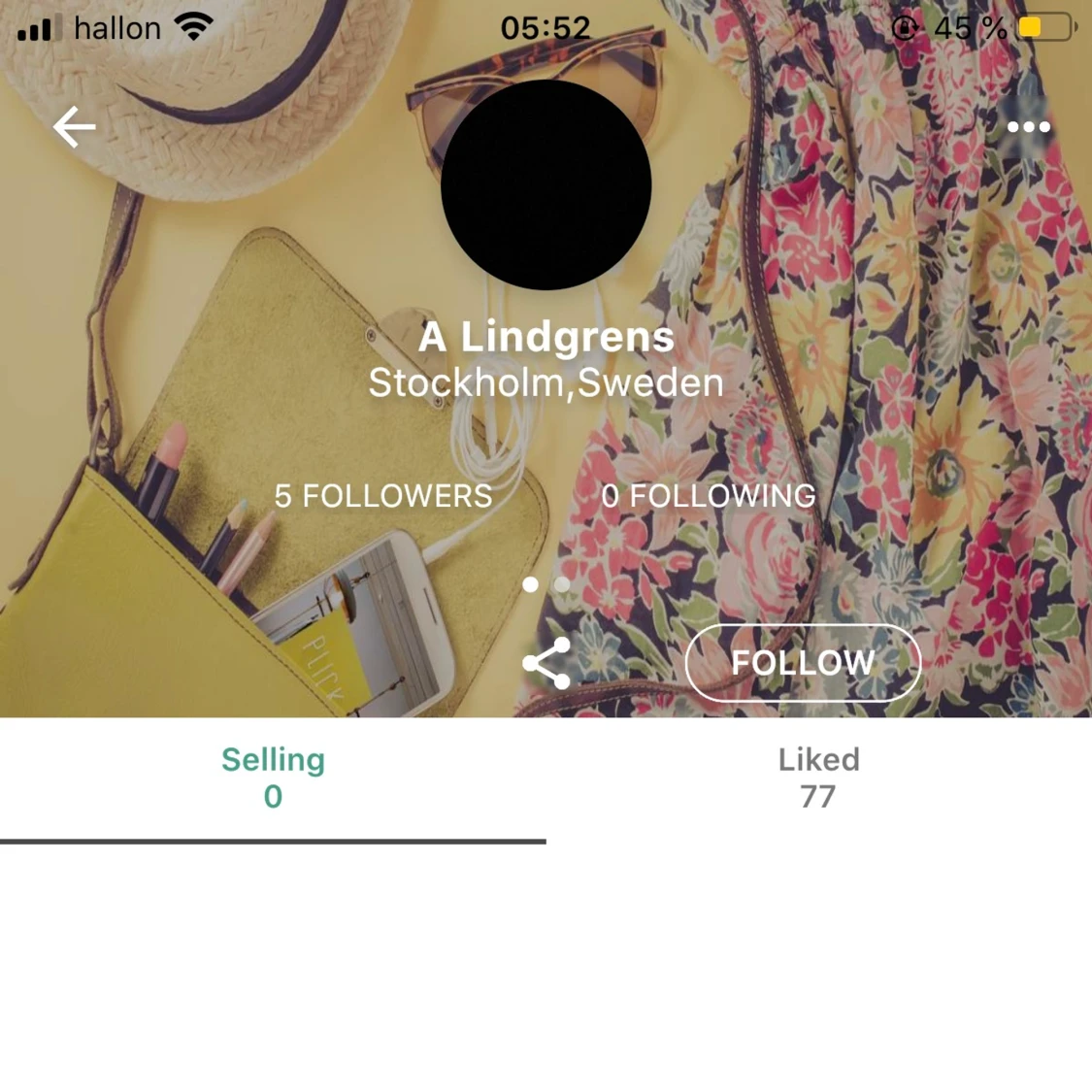Go back using the arrow icon
Viewport: 1092px width, 1092px height.
[74, 127]
